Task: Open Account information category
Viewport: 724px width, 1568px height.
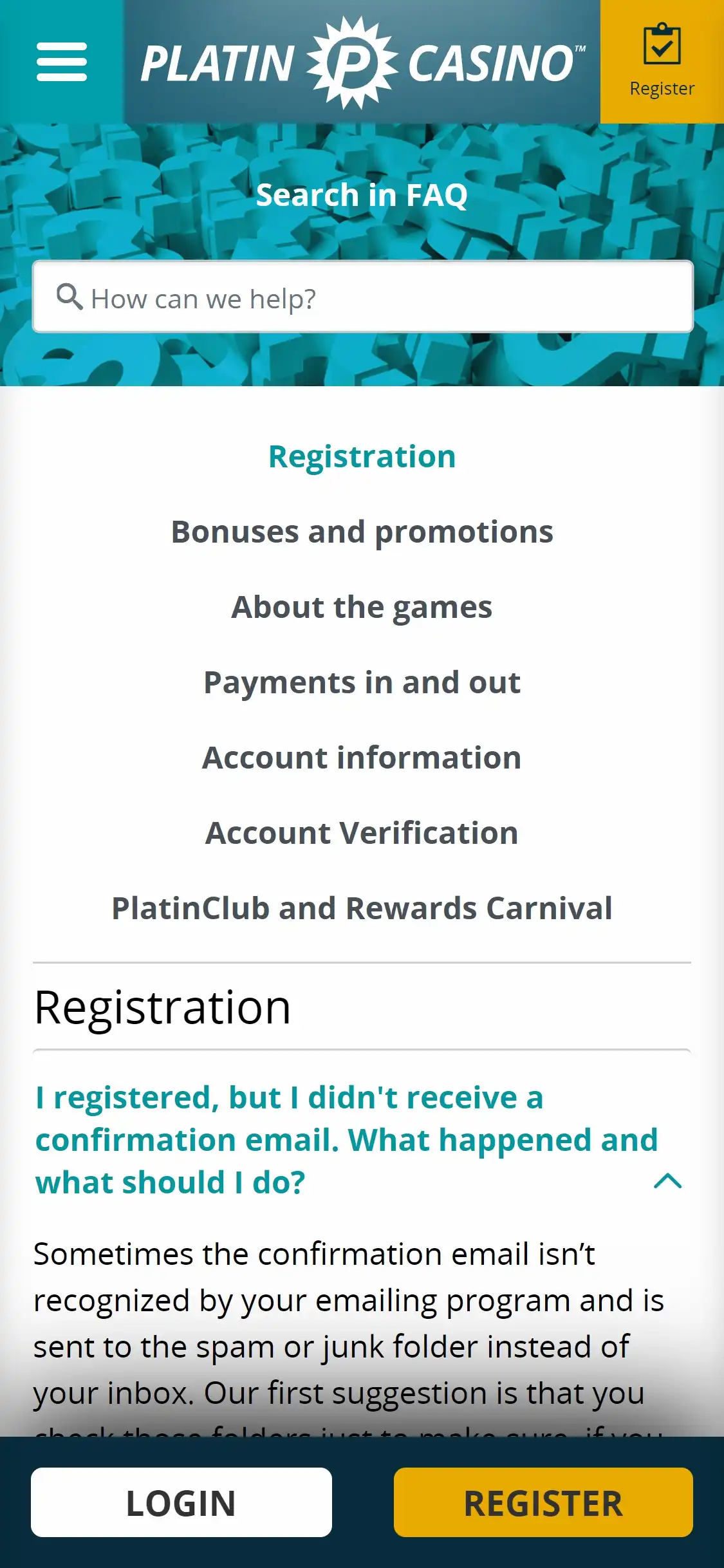Action: (x=362, y=758)
